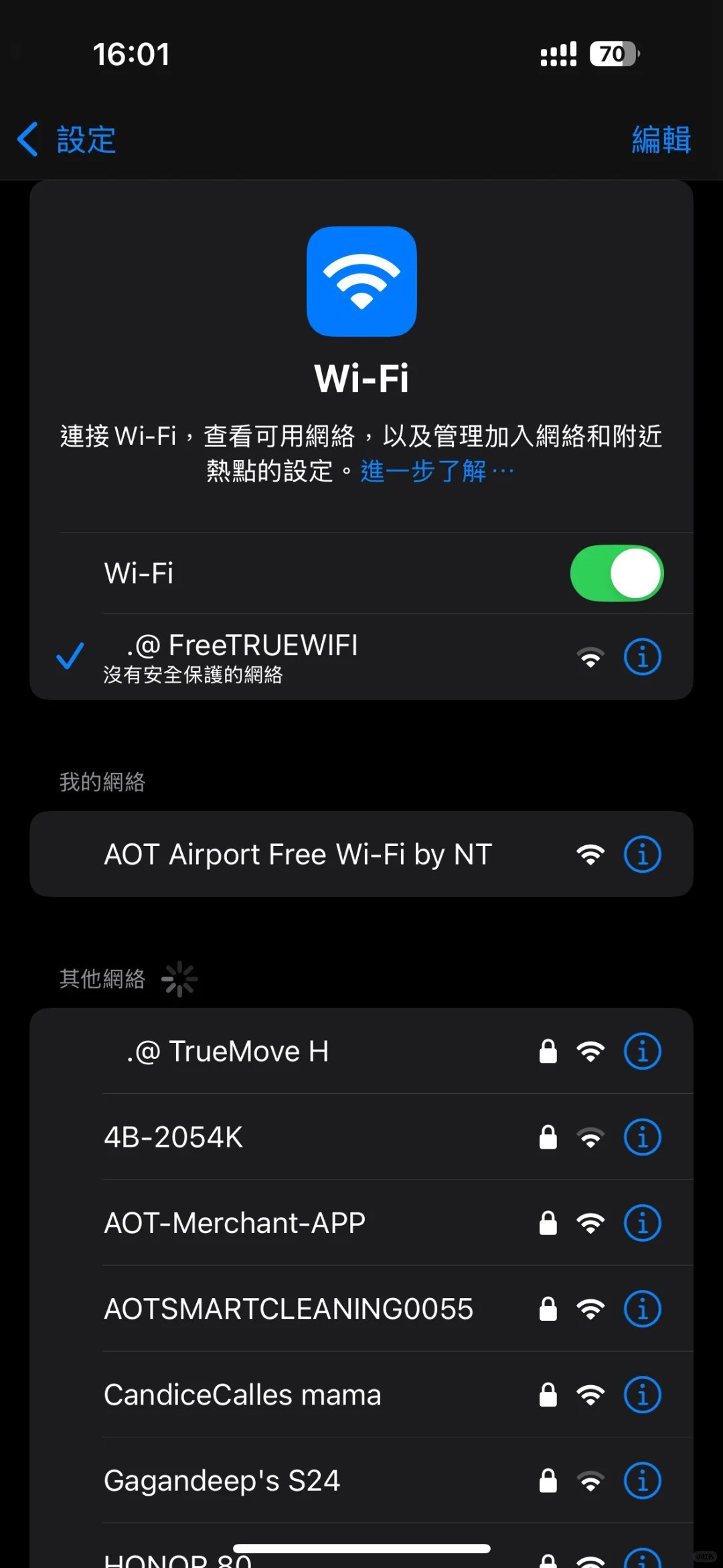Open info for AOTSMARTCLEANING0055

click(642, 1309)
